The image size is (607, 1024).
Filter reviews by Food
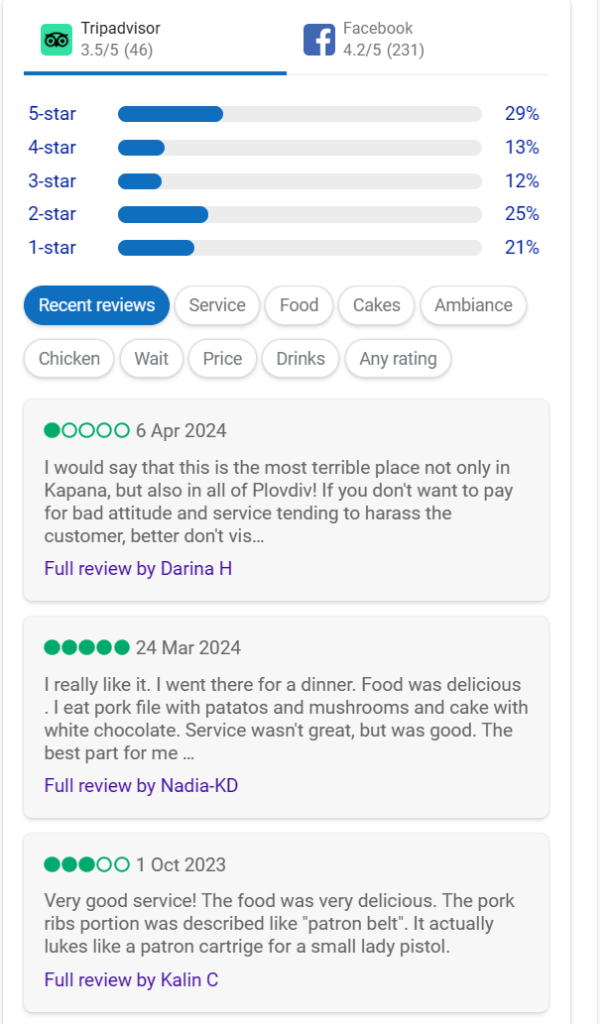coord(299,305)
